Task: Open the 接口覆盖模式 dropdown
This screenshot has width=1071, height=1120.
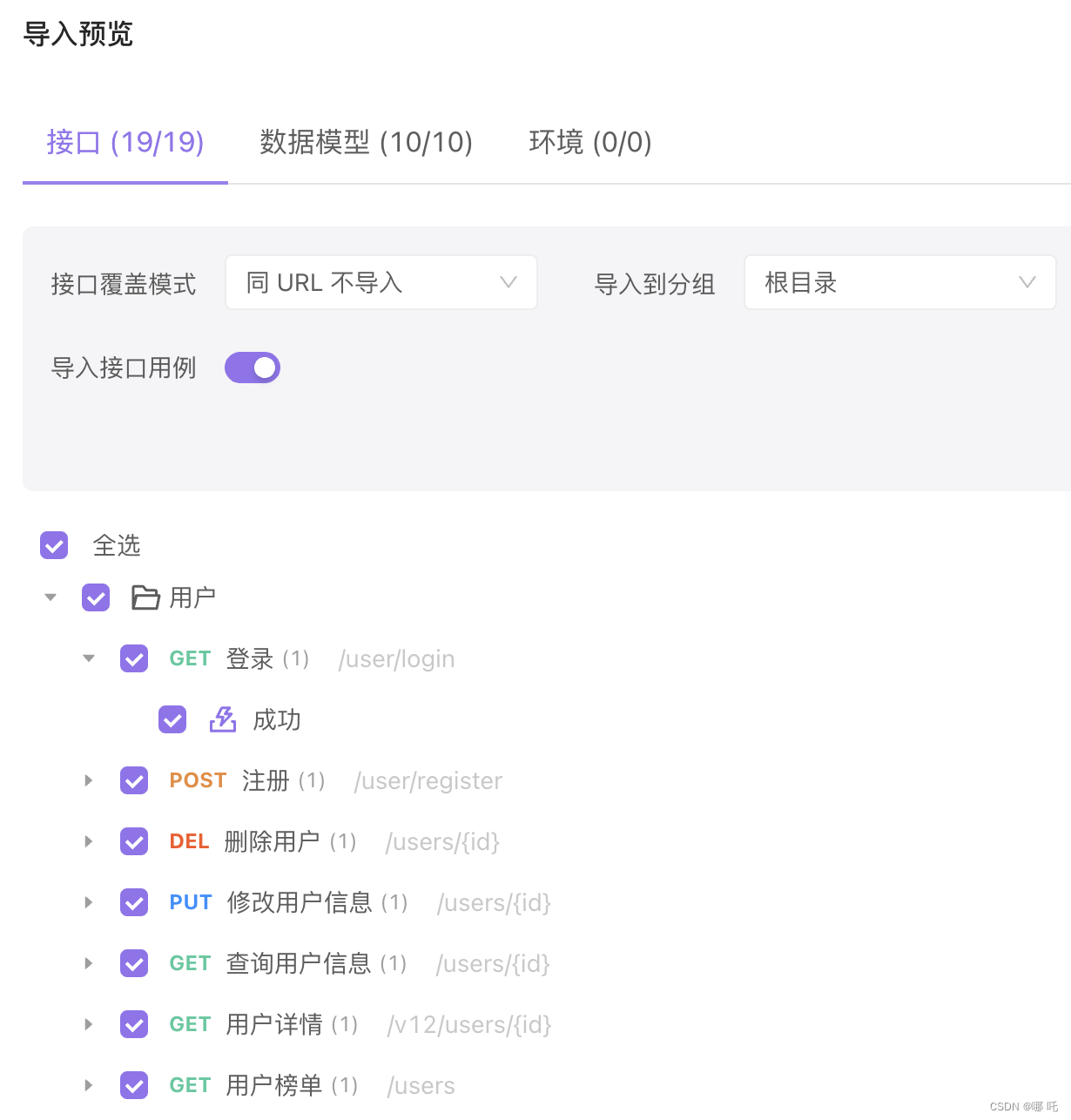Action: pos(381,282)
